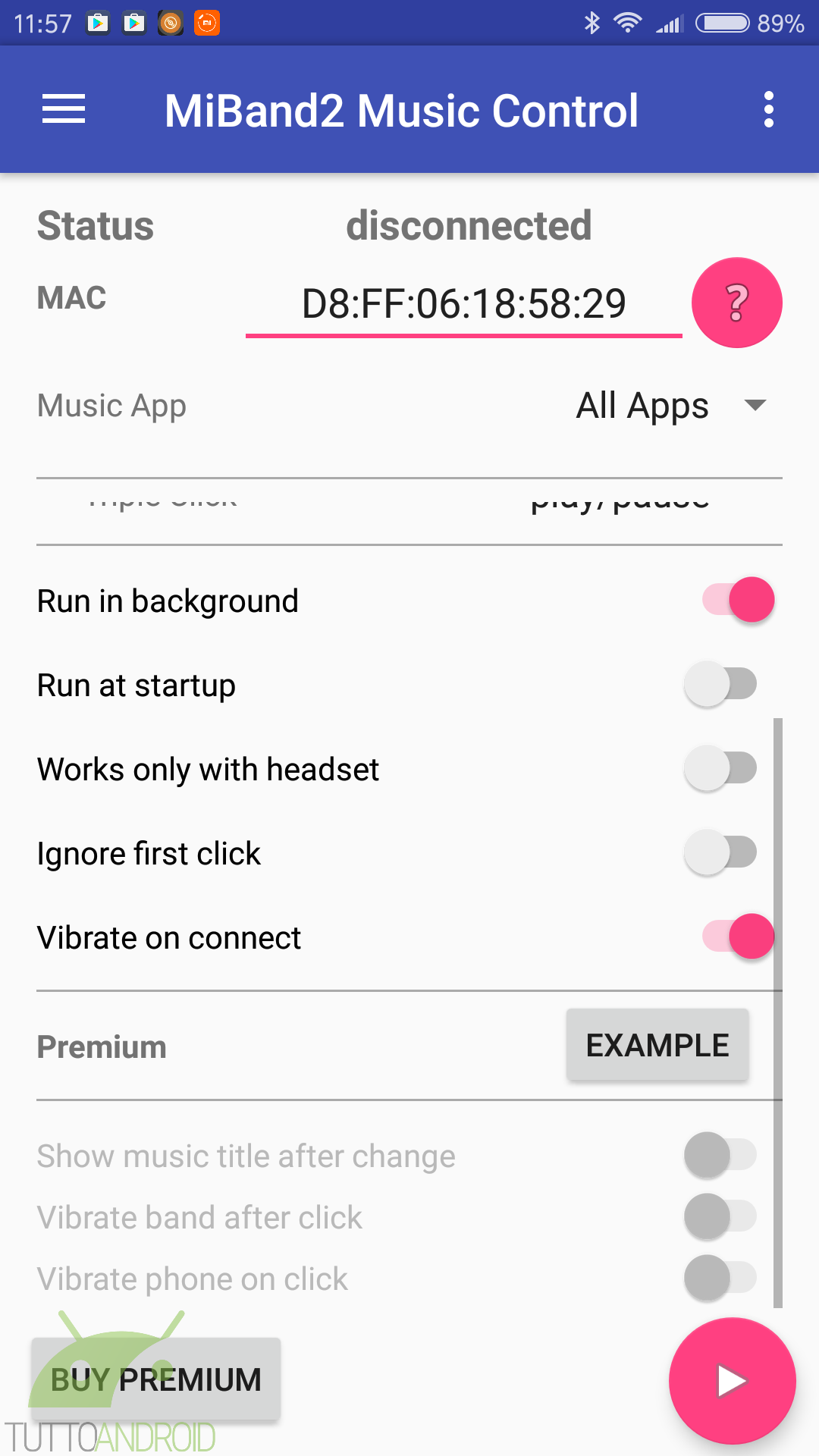
Task: Turn on Works only with headset
Action: coord(720,768)
